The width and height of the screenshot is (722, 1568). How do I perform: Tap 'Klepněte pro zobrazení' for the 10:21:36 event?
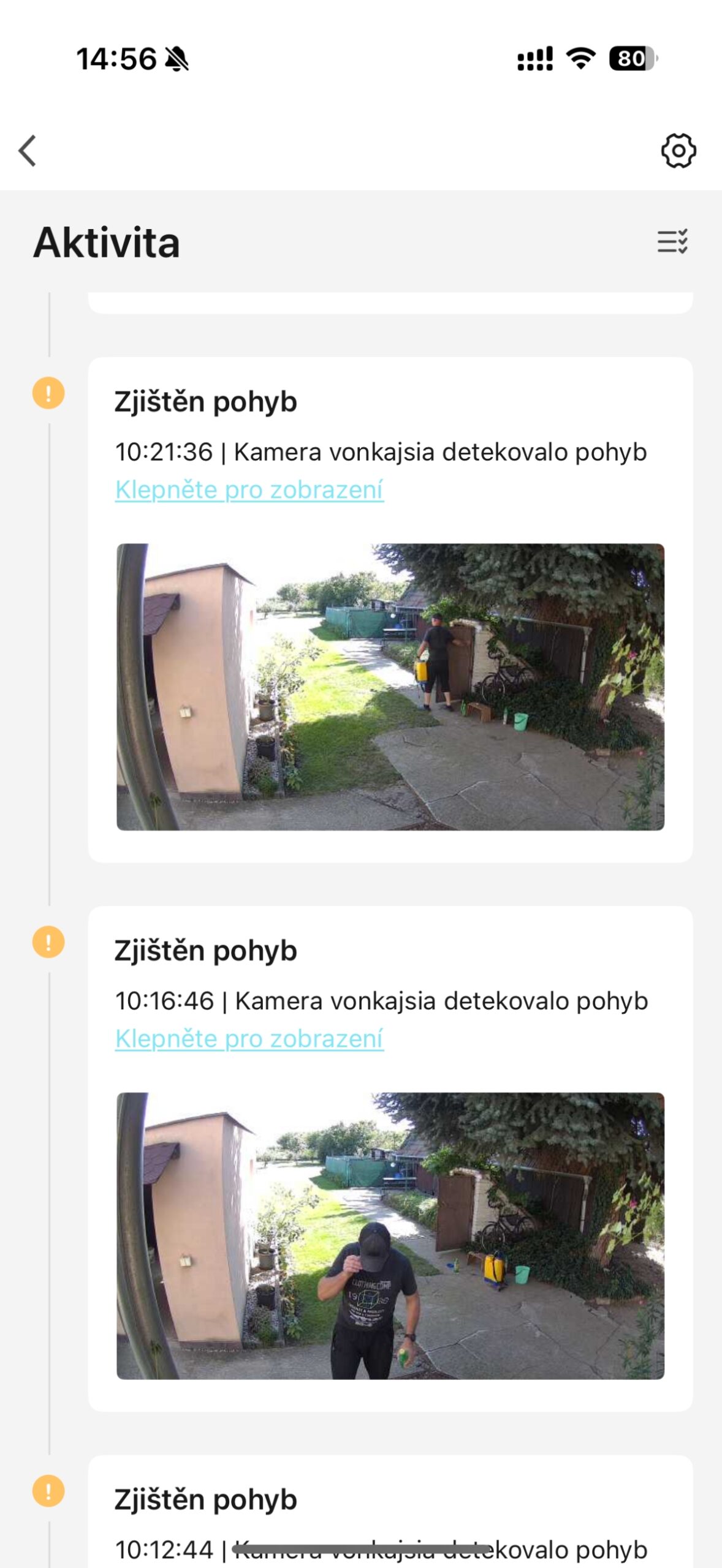pos(249,490)
